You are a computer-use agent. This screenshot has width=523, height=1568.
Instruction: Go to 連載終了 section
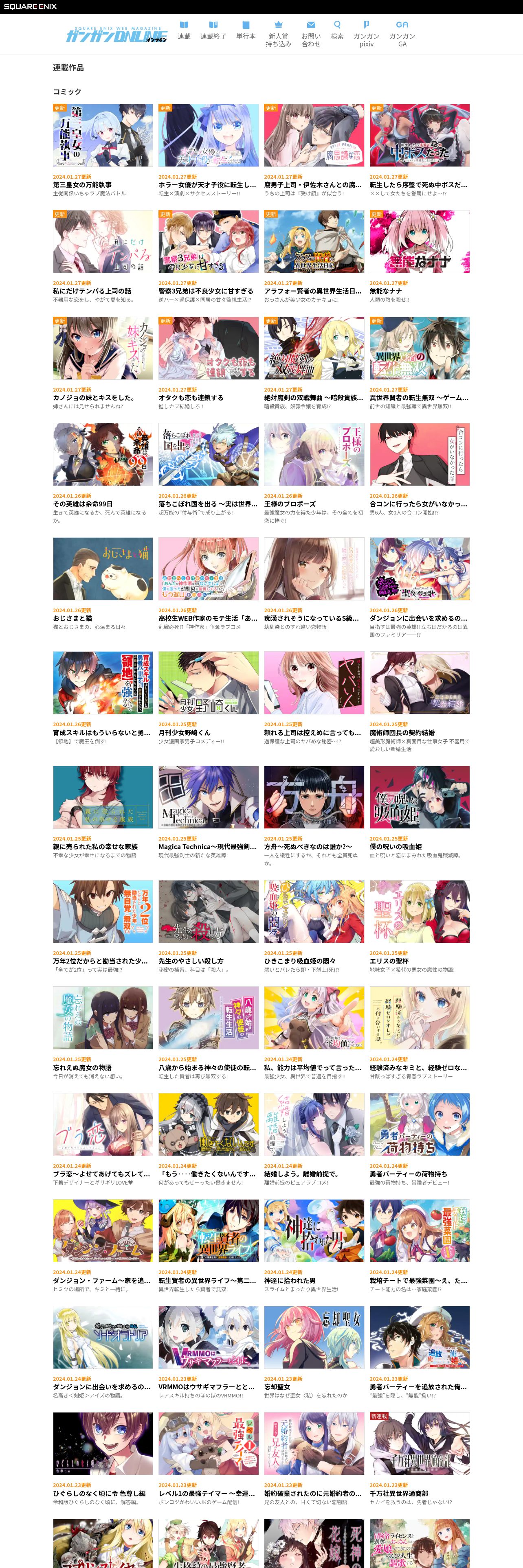213,31
